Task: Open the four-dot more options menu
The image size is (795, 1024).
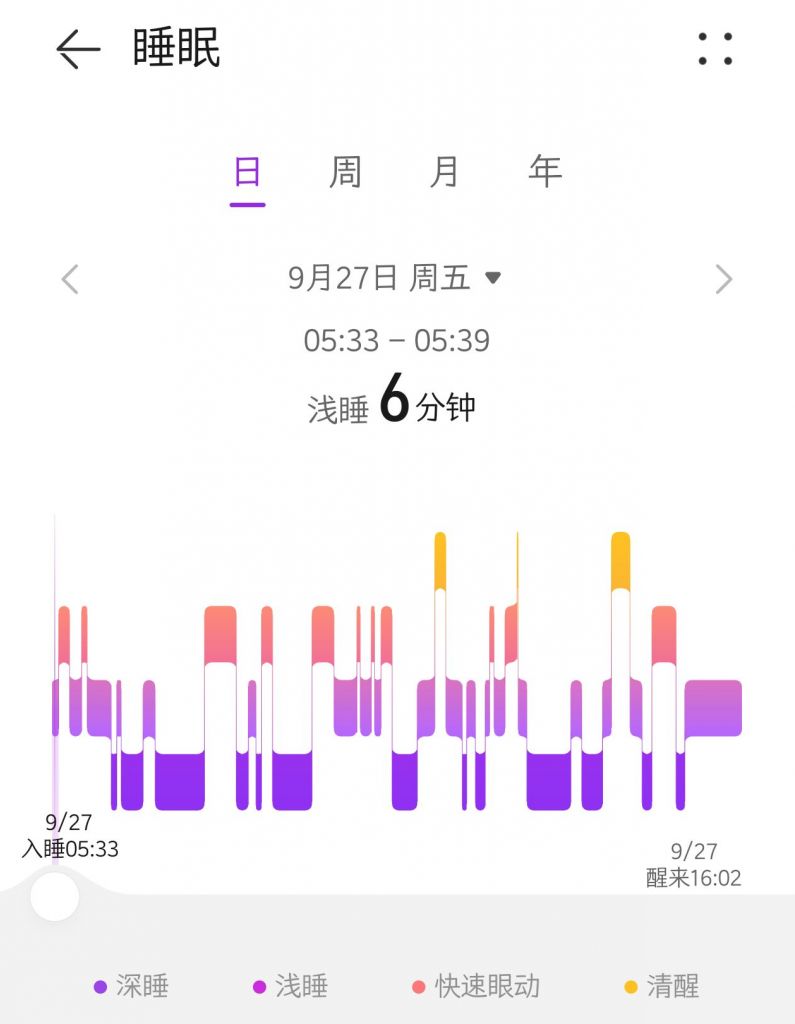Action: pos(715,49)
